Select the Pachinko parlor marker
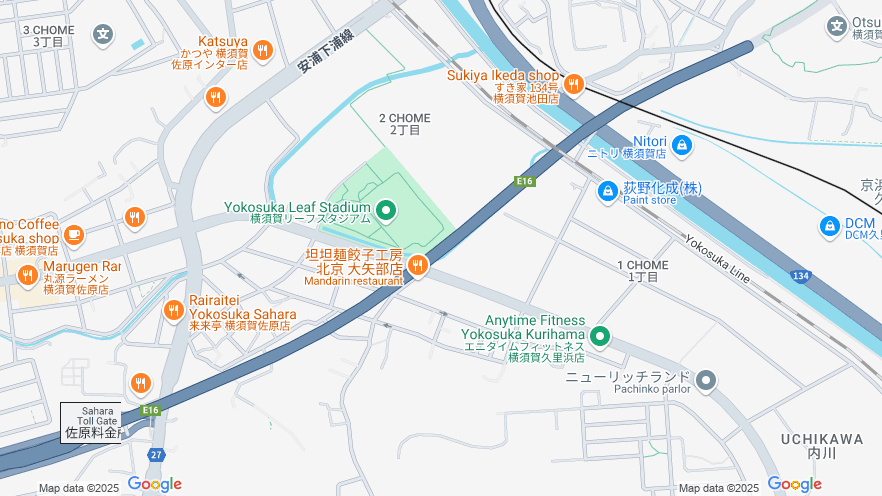 pyautogui.click(x=706, y=381)
